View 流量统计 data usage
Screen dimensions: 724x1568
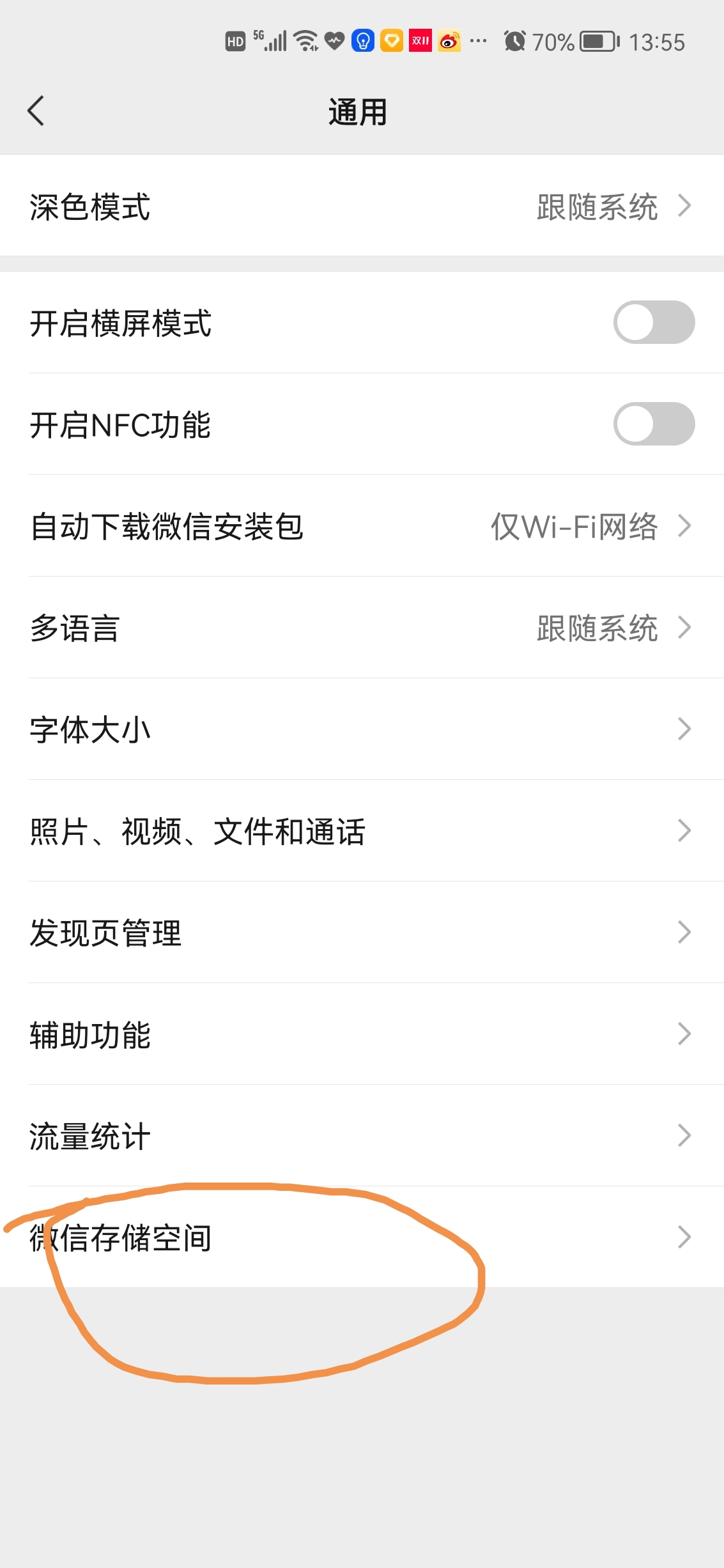click(362, 1135)
